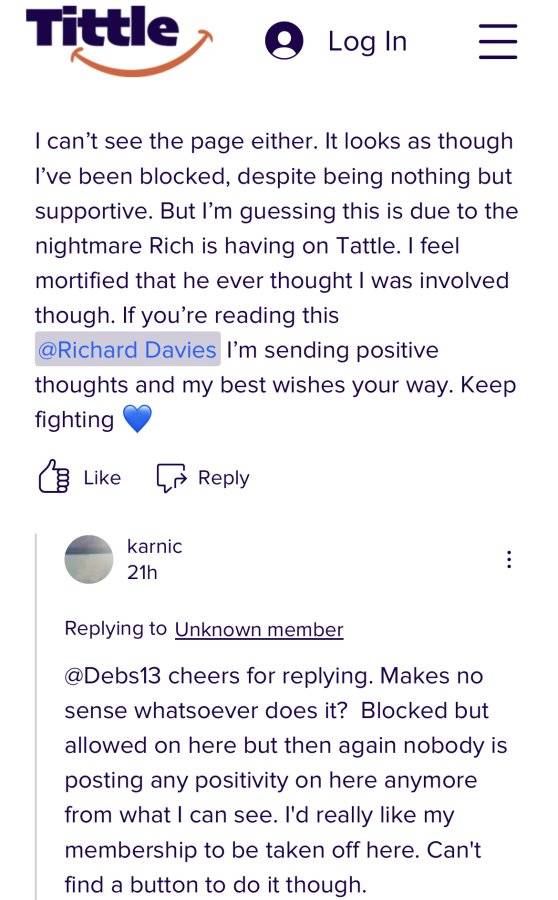Open the hamburger menu
Viewport: 558px width, 900px height.
coord(498,41)
